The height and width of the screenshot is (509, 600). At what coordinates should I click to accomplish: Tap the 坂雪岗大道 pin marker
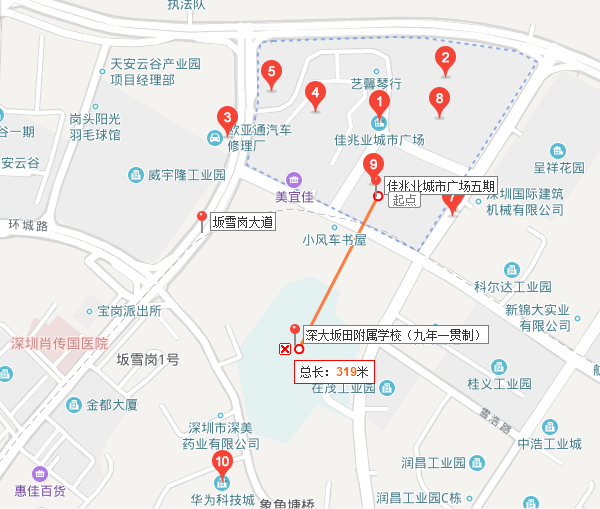(x=202, y=218)
